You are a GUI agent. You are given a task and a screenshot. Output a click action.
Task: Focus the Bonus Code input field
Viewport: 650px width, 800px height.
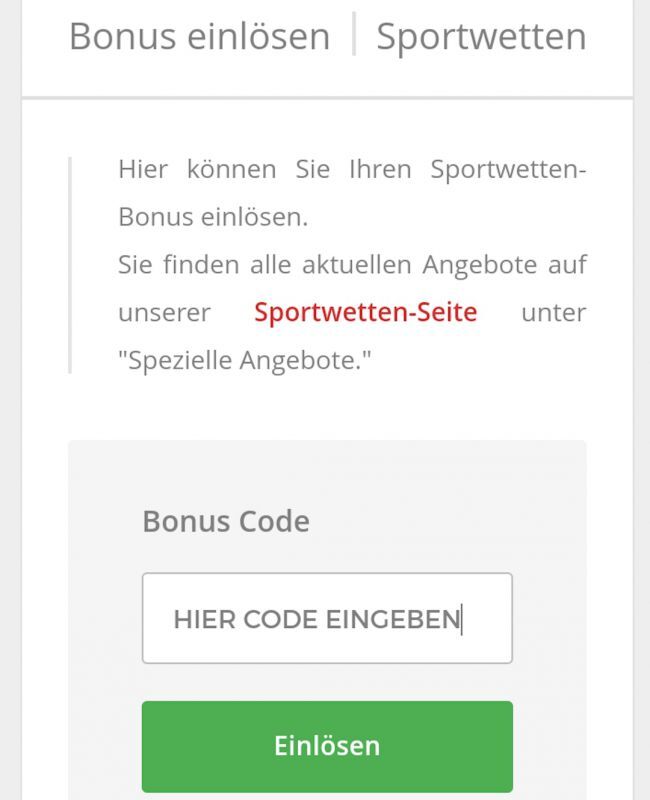[327, 618]
